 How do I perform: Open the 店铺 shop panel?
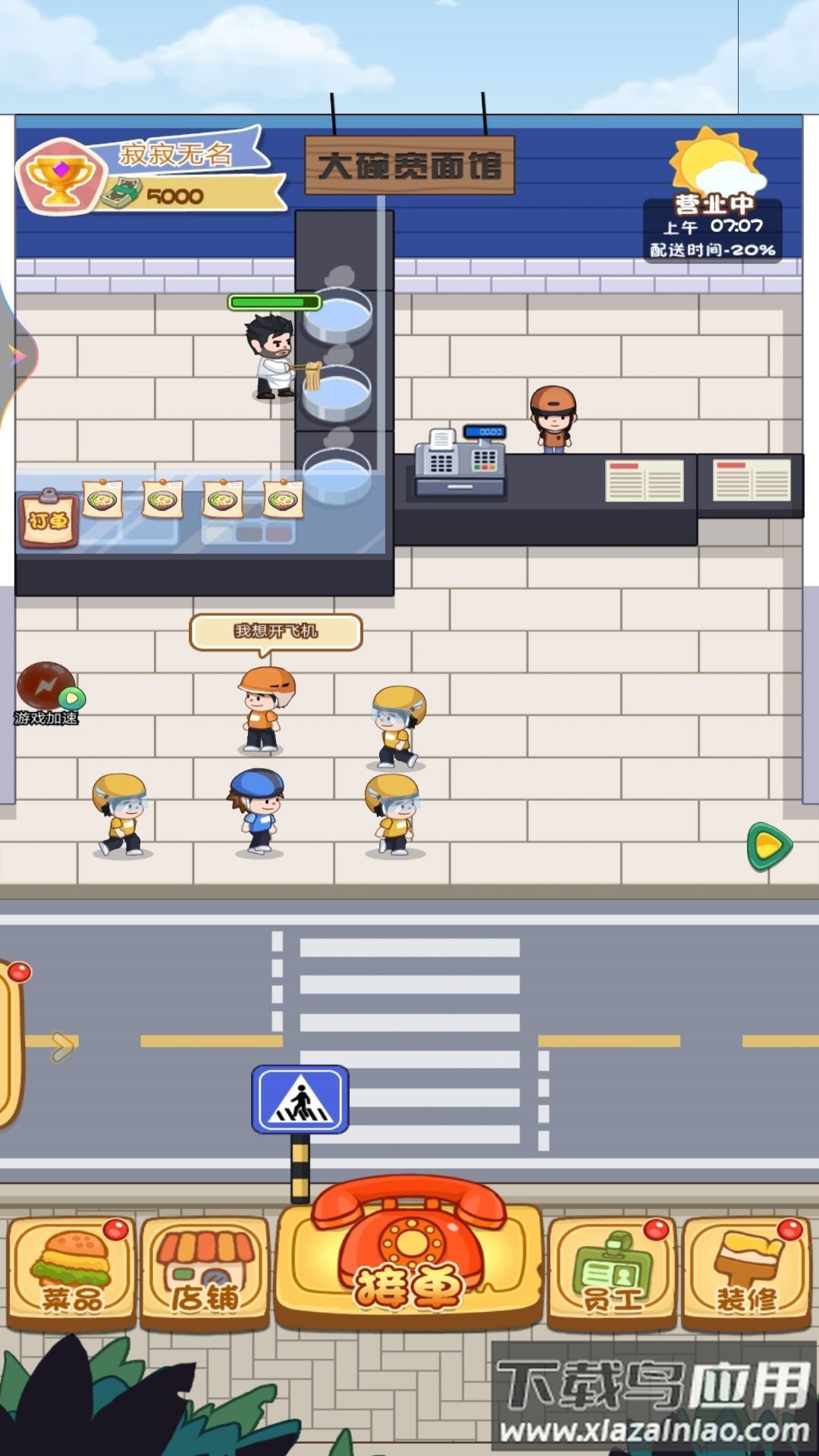(205, 1274)
